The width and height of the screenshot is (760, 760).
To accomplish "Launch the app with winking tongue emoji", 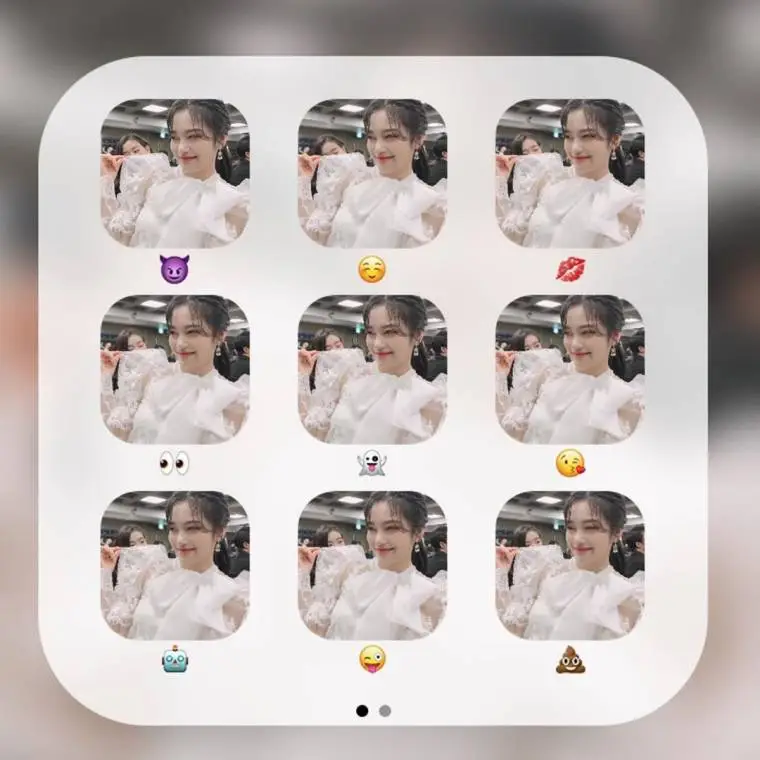I will tap(372, 565).
